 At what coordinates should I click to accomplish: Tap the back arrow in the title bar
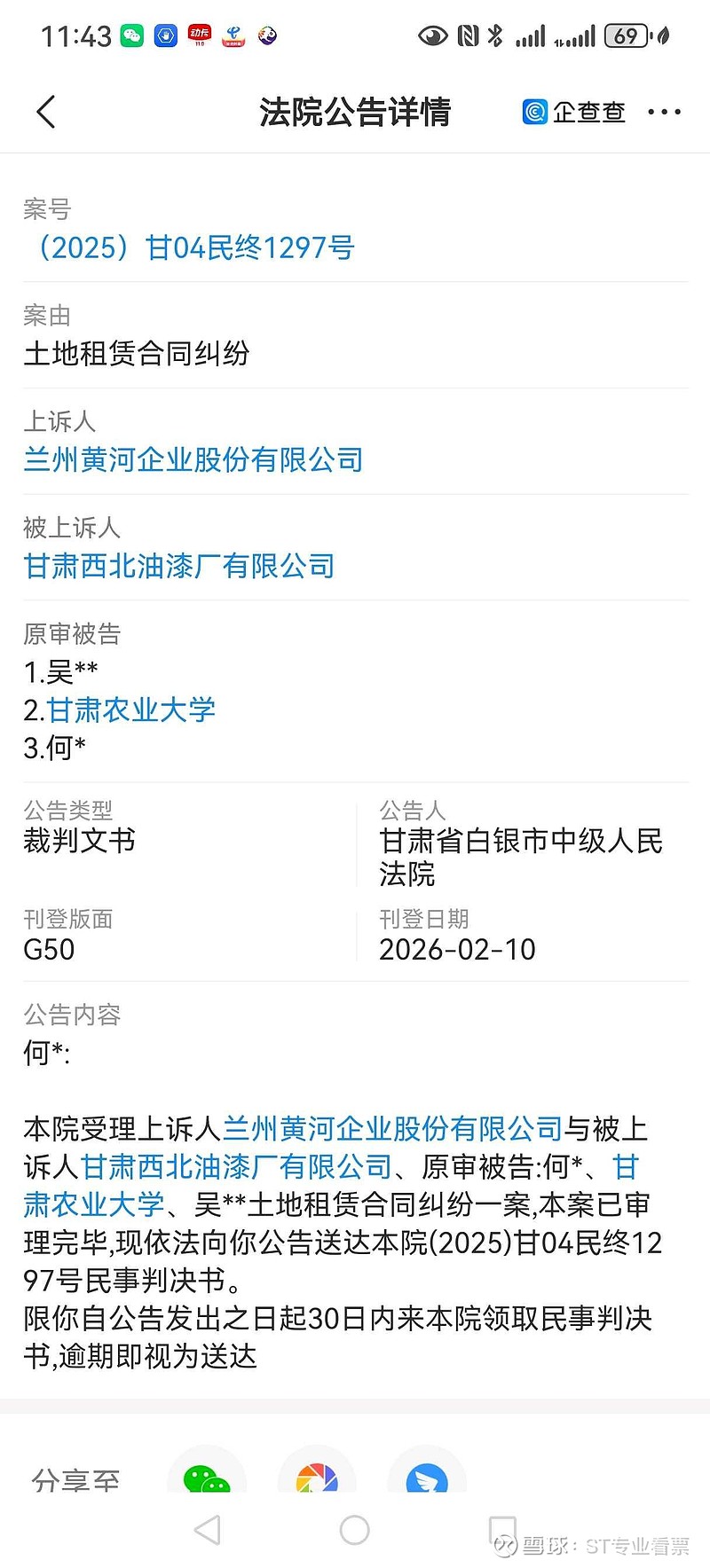click(x=46, y=113)
